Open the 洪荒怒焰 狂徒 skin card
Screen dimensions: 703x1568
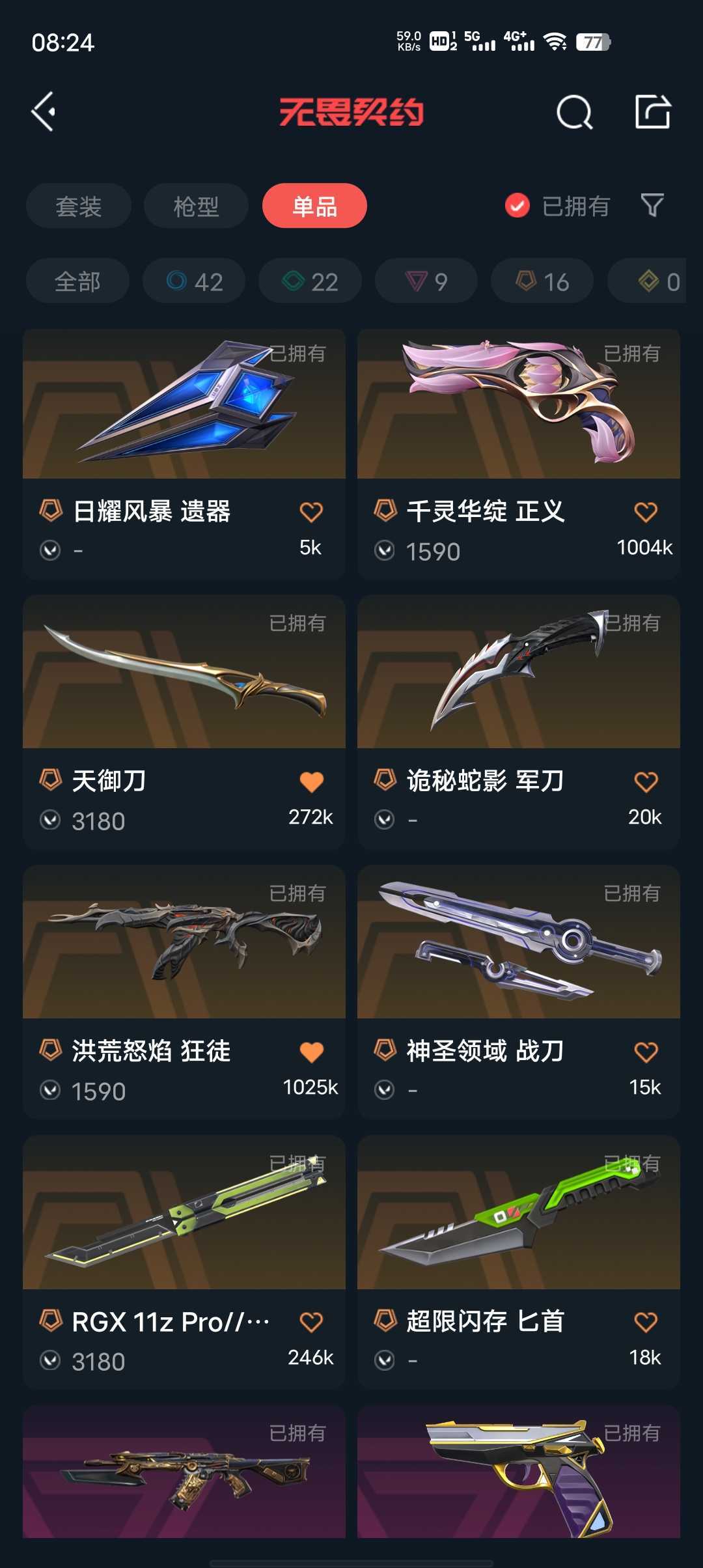184,951
